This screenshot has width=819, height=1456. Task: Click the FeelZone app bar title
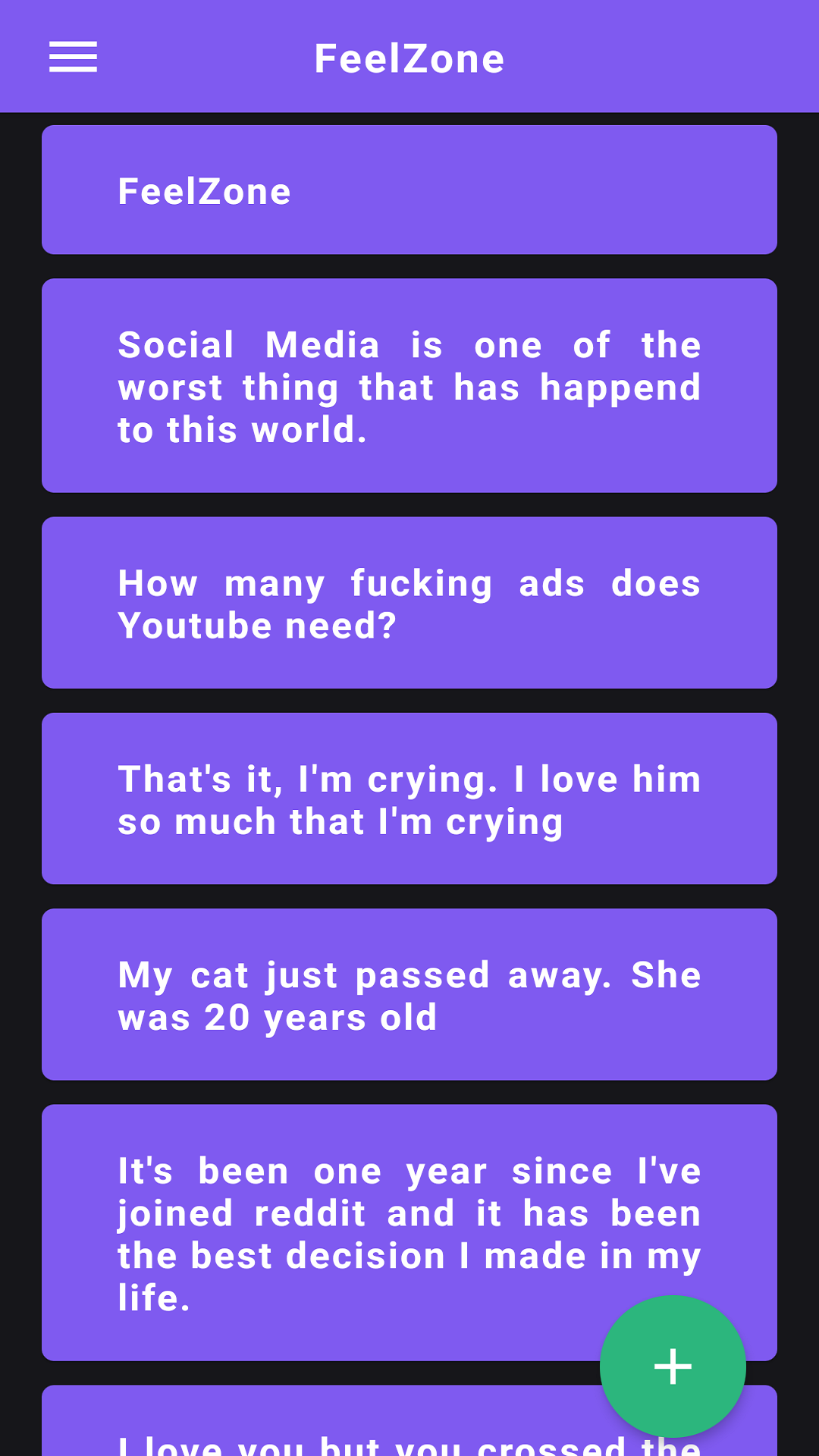point(409,57)
